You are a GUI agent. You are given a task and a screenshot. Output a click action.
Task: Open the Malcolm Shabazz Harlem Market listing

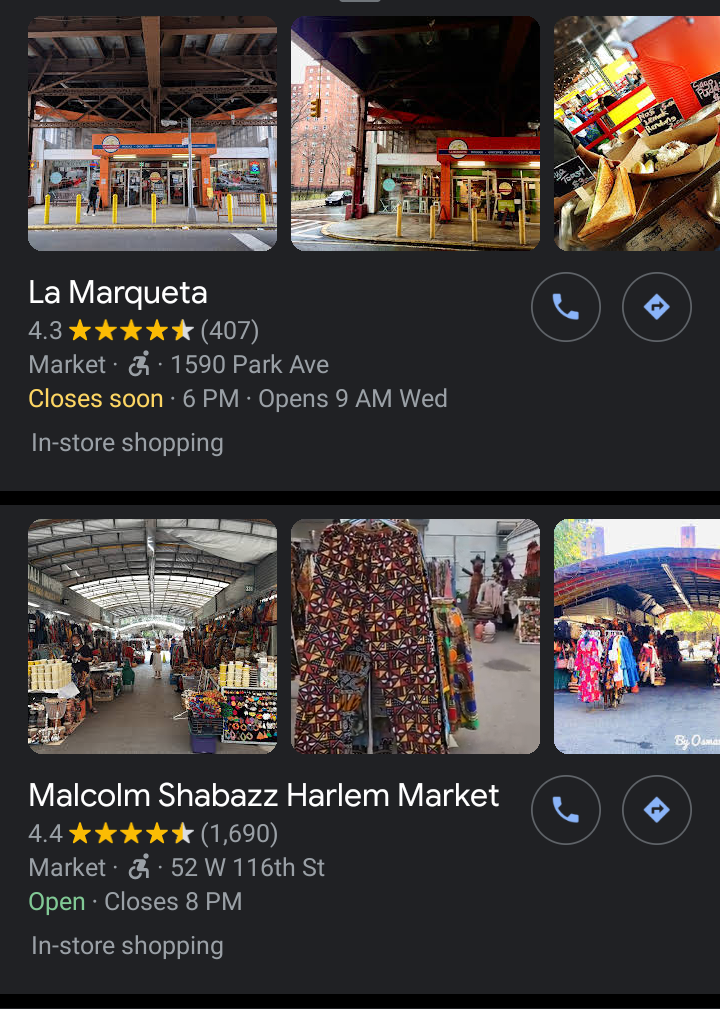click(264, 796)
